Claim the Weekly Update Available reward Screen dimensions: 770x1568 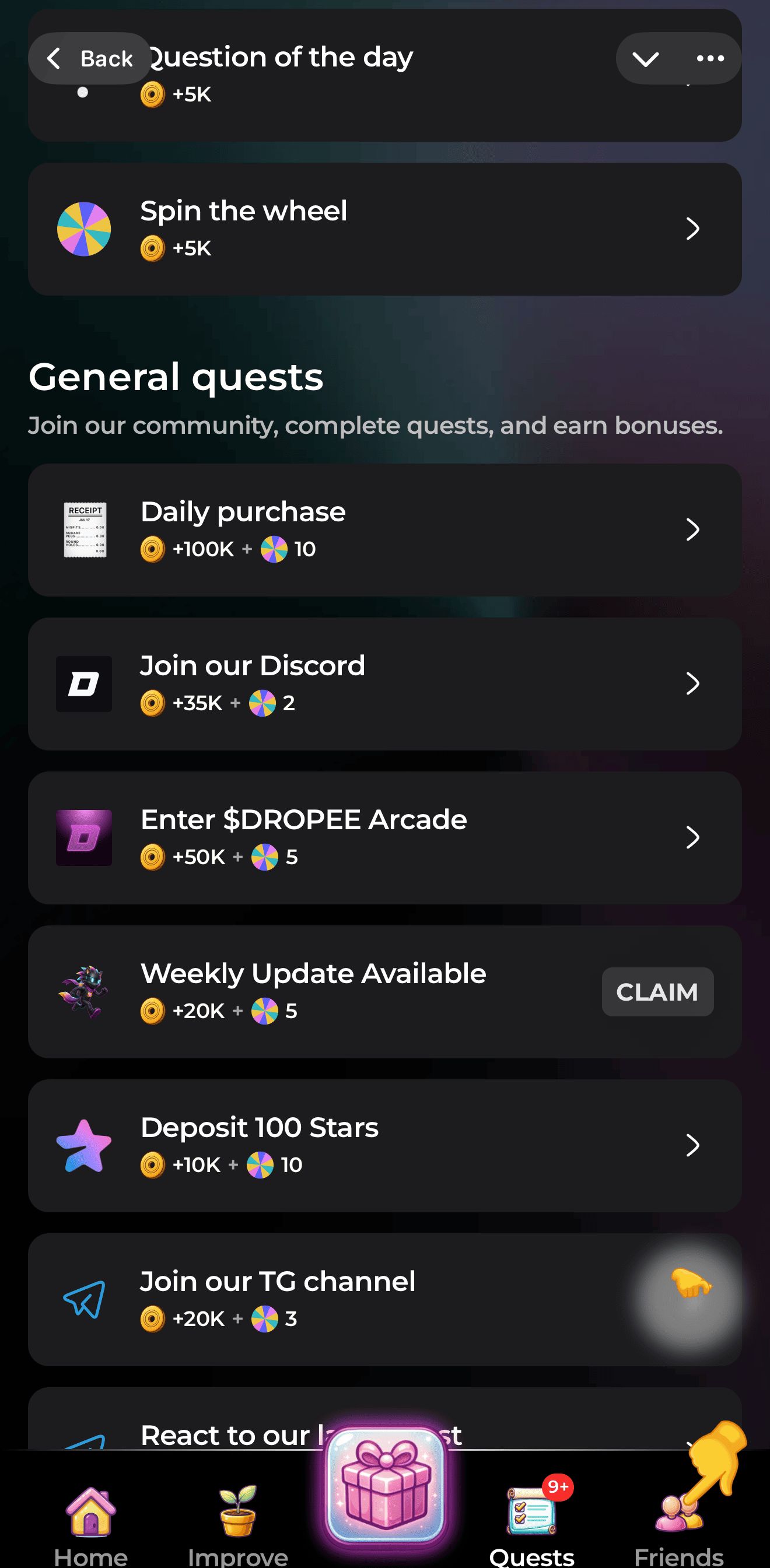657,991
